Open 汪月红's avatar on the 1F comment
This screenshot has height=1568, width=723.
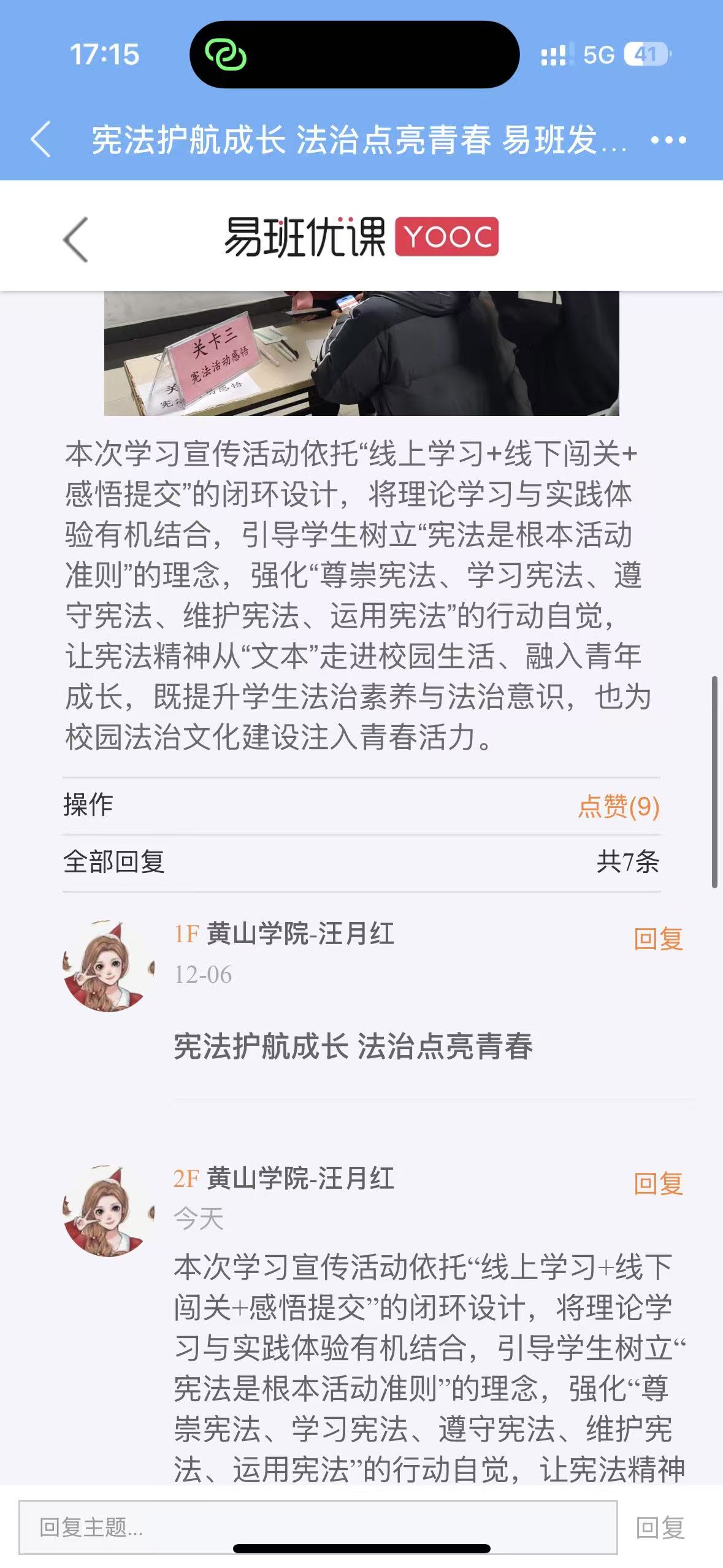[109, 966]
